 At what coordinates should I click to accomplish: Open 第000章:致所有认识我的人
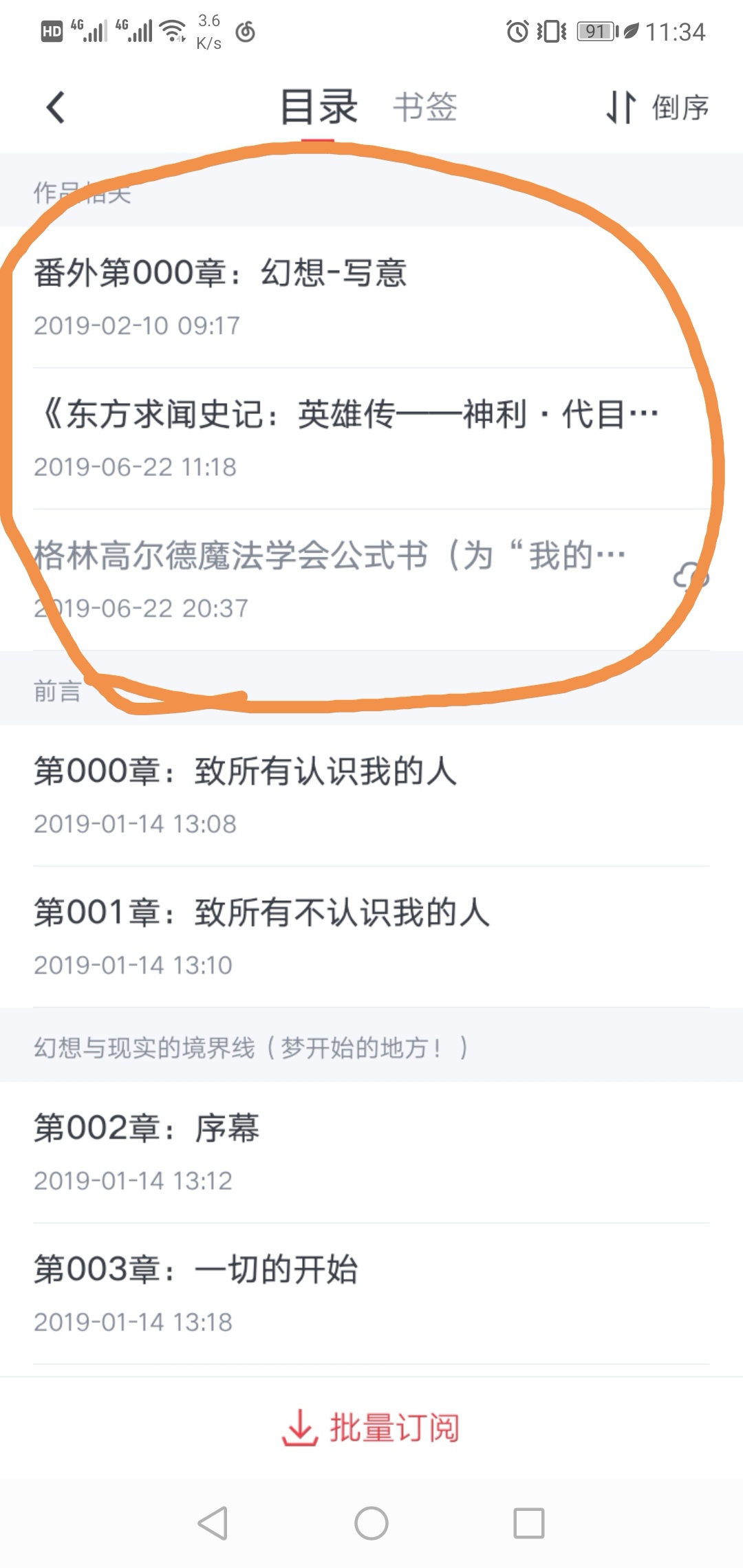(x=371, y=796)
